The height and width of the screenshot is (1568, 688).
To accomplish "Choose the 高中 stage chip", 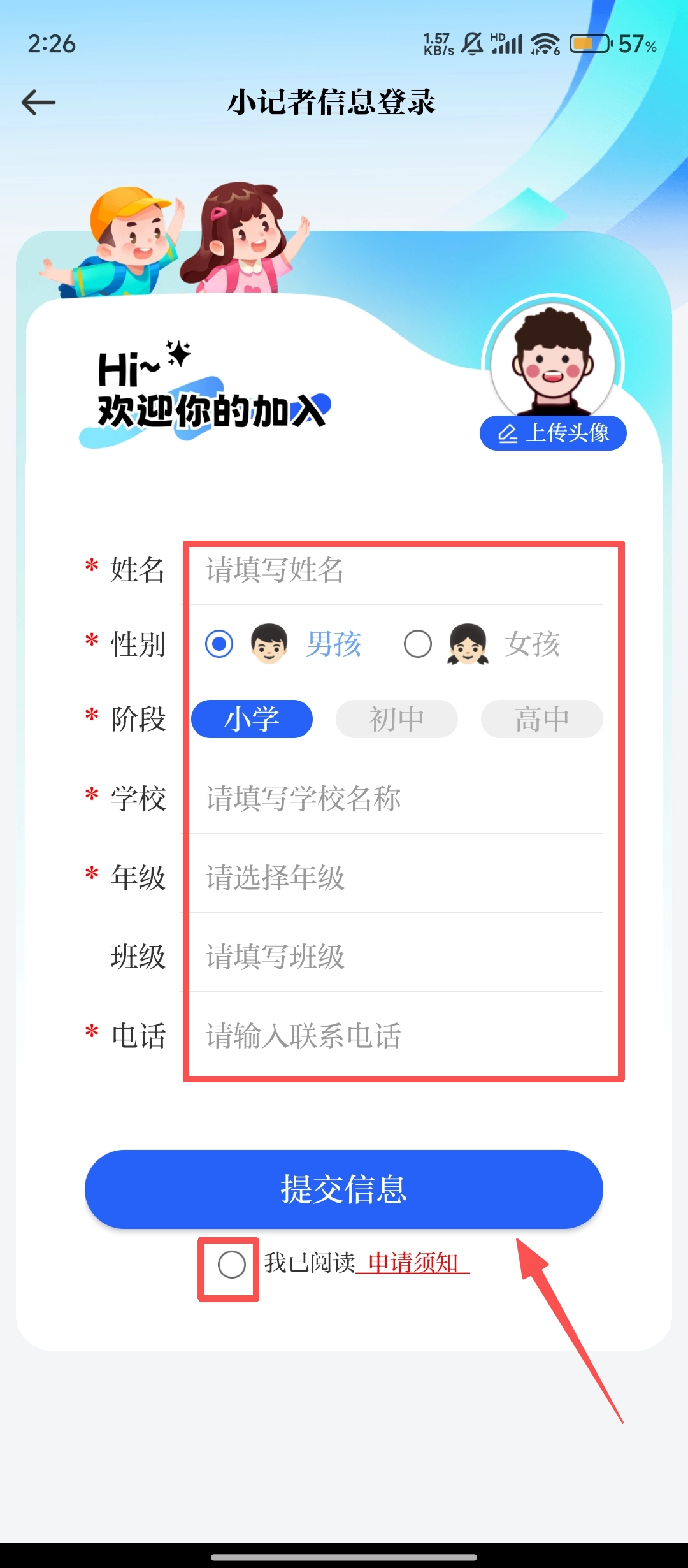I will (x=541, y=719).
